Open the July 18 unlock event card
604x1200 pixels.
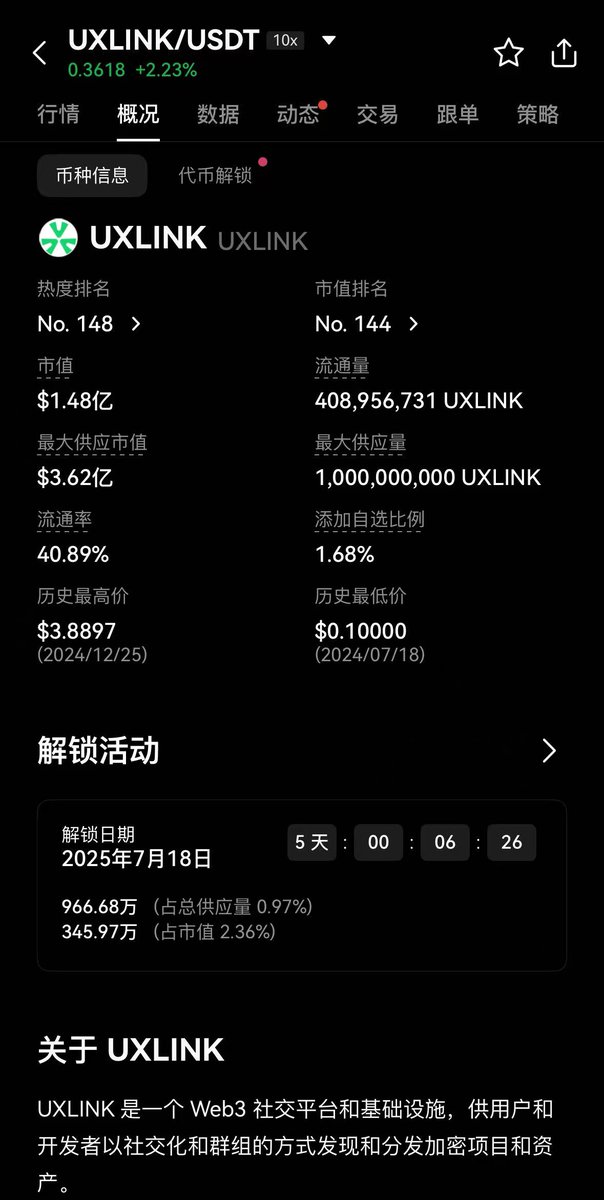(302, 885)
